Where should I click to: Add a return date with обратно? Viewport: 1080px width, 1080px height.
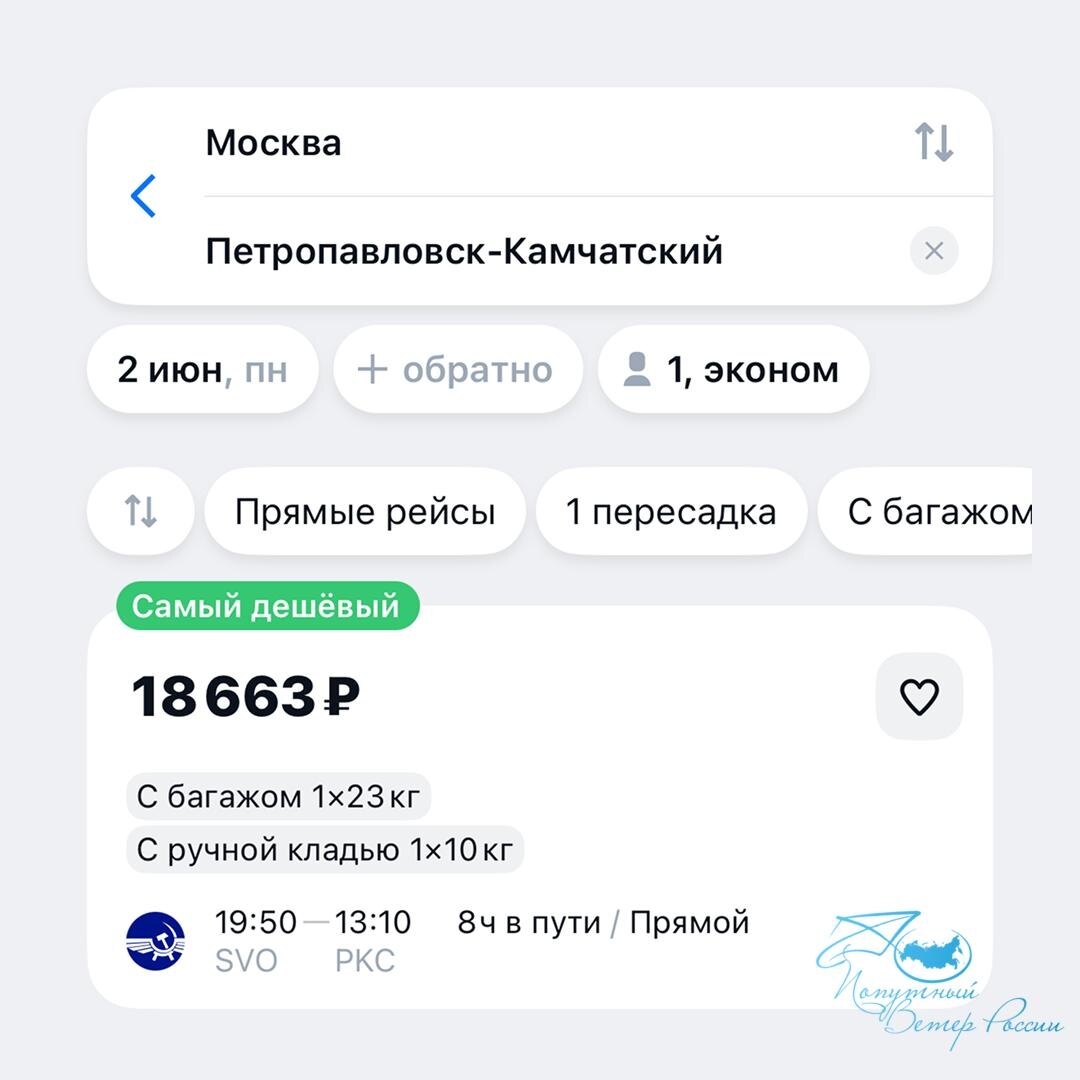(457, 370)
